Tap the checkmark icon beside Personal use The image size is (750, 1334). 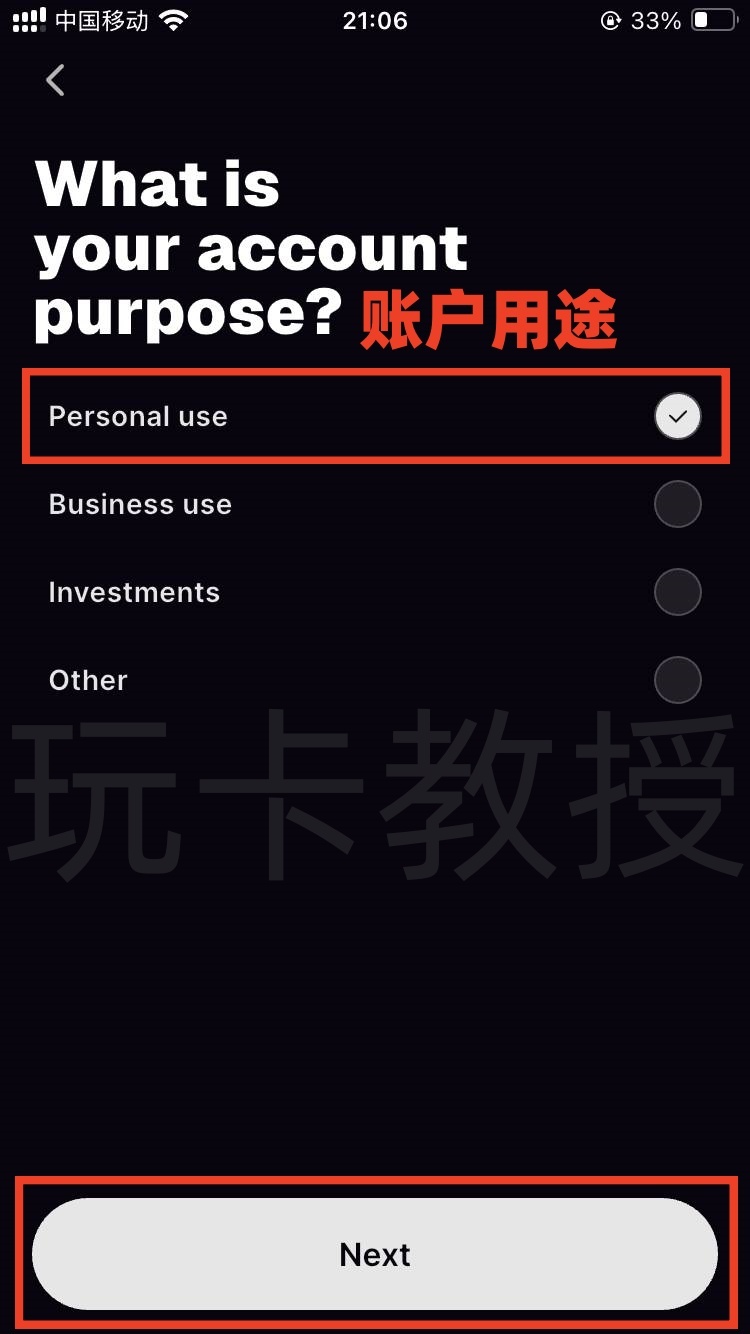[x=678, y=416]
